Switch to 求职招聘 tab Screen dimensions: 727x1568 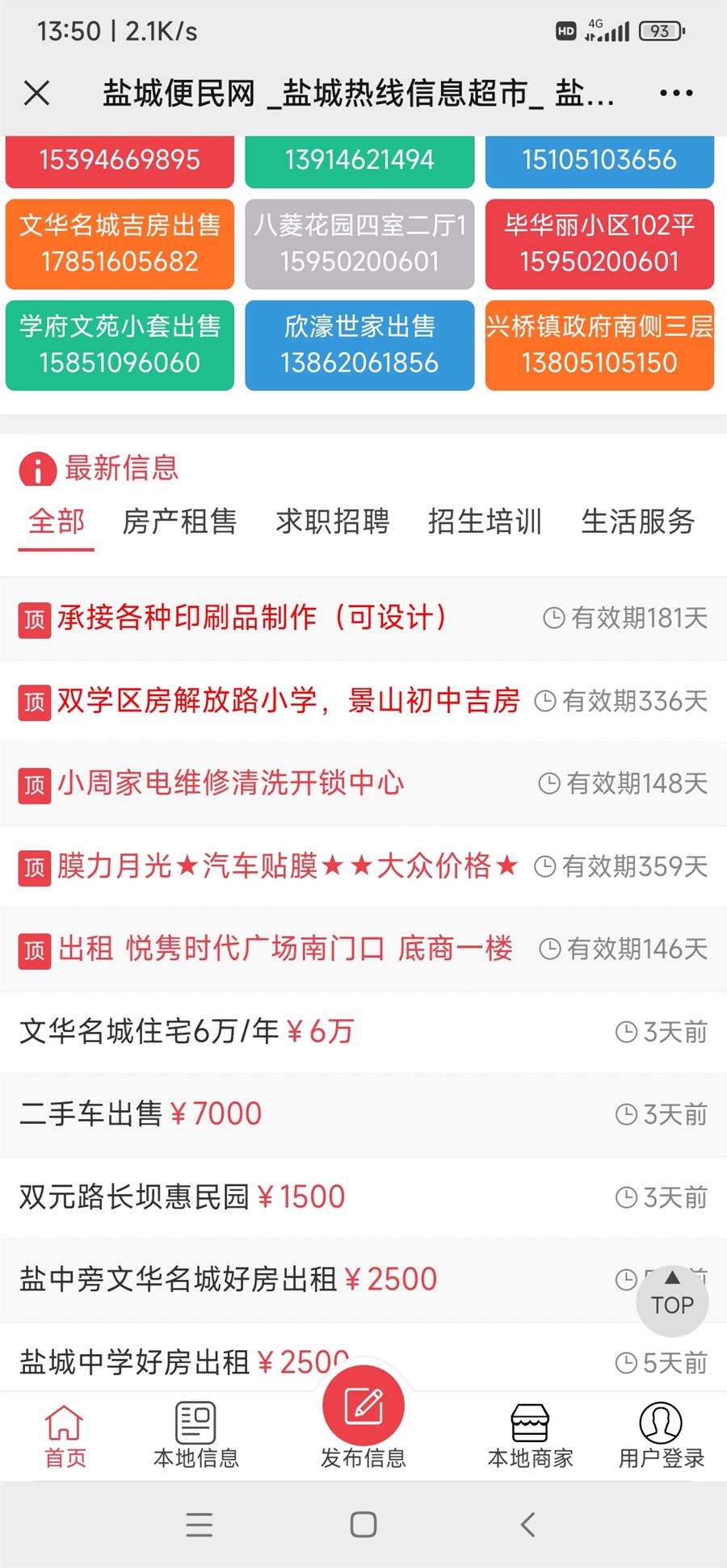coord(332,522)
